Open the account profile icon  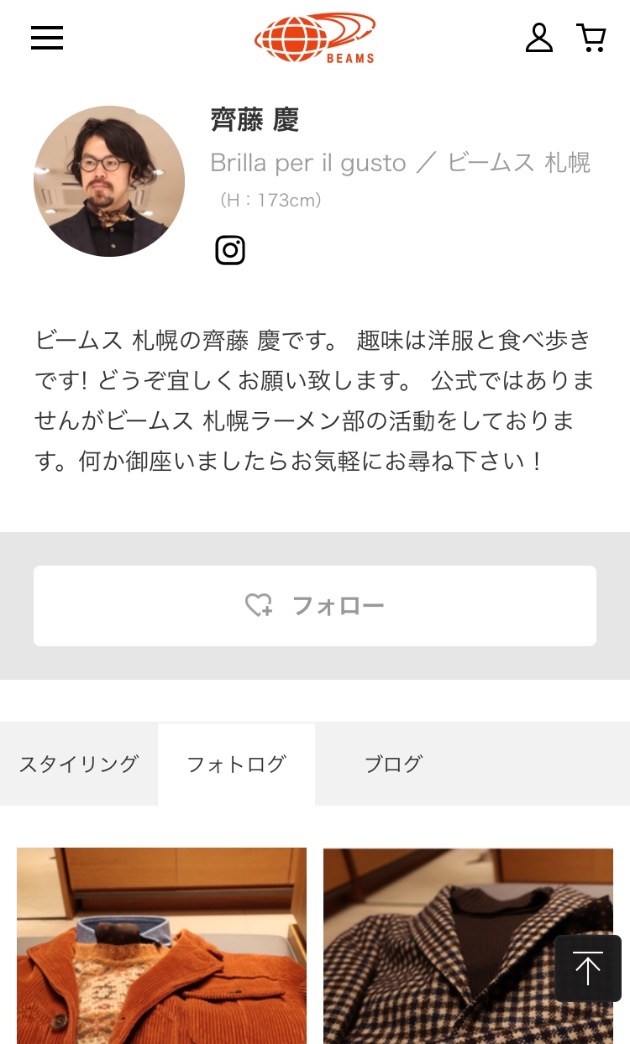pos(539,38)
